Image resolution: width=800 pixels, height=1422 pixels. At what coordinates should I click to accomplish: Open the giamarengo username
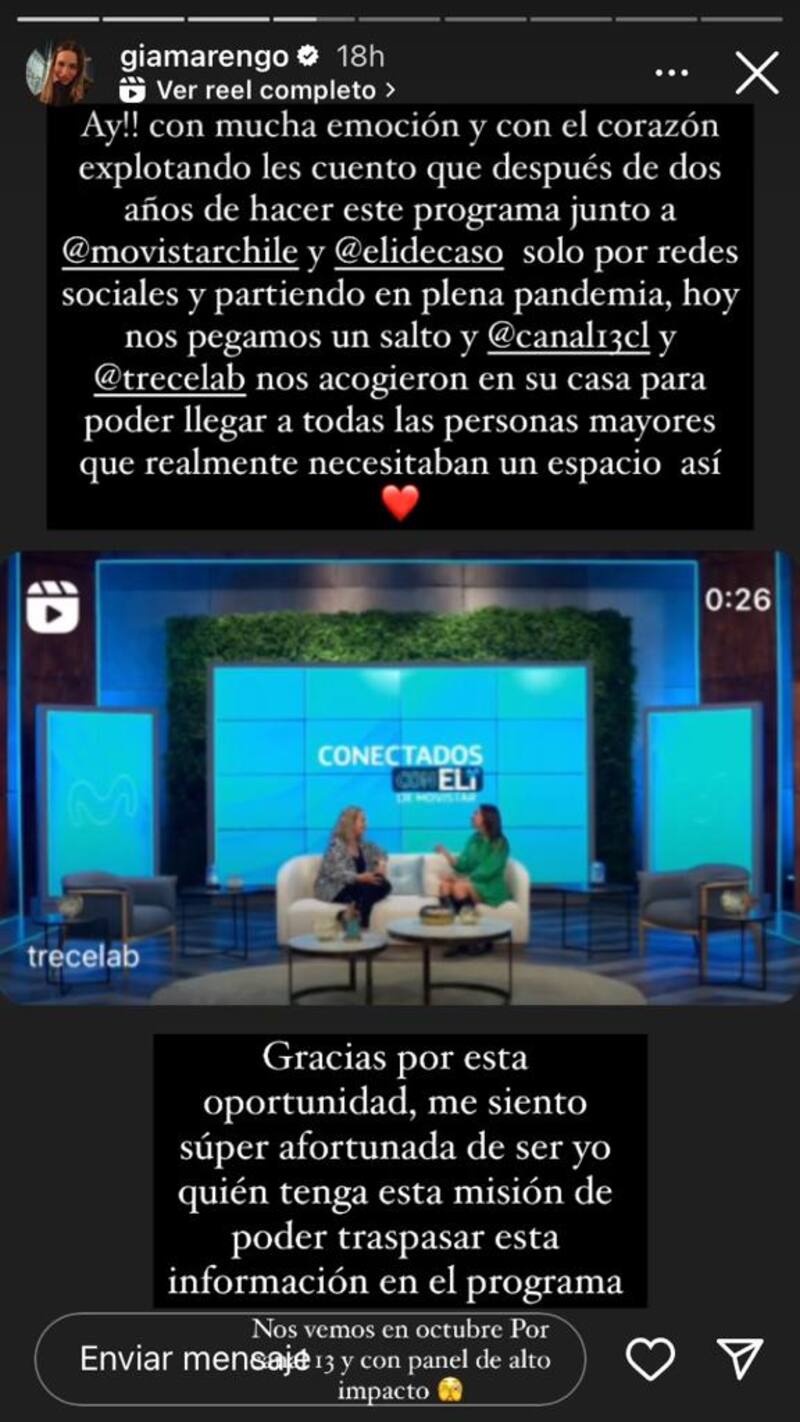tap(205, 57)
